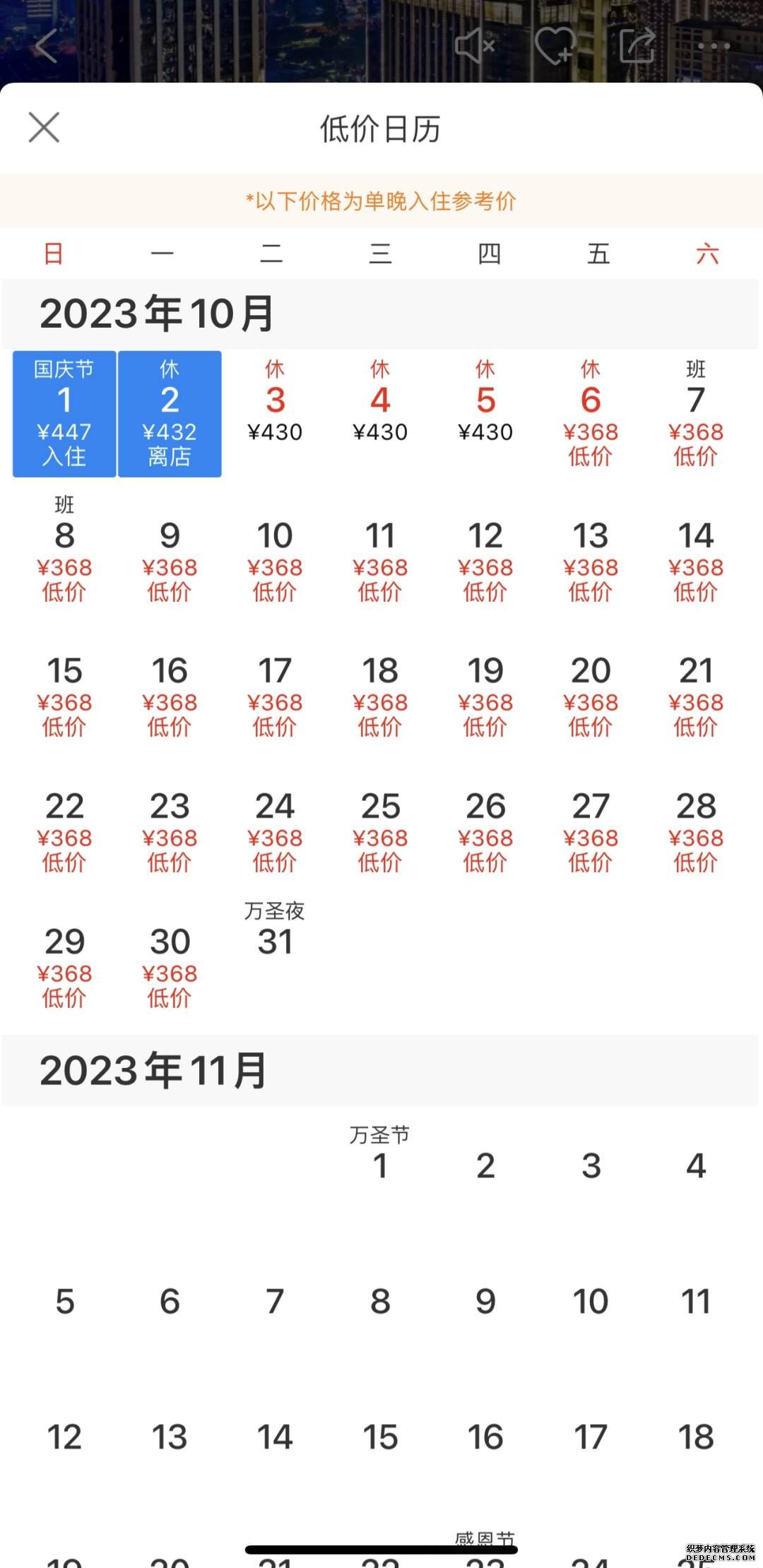This screenshot has height=1568, width=763.
Task: Choose October 25 at ¥368
Action: [x=380, y=833]
